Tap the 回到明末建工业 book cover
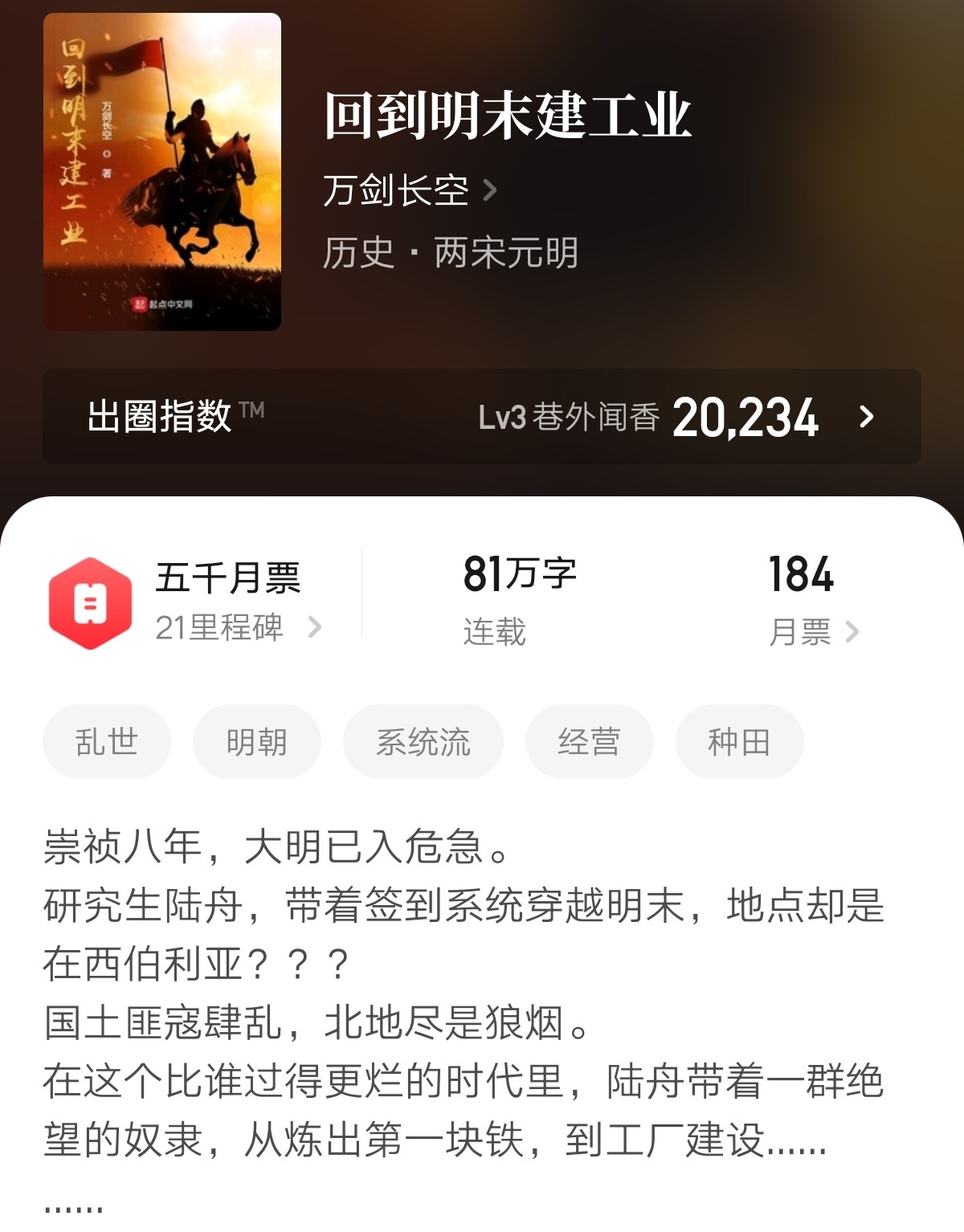 click(x=162, y=172)
